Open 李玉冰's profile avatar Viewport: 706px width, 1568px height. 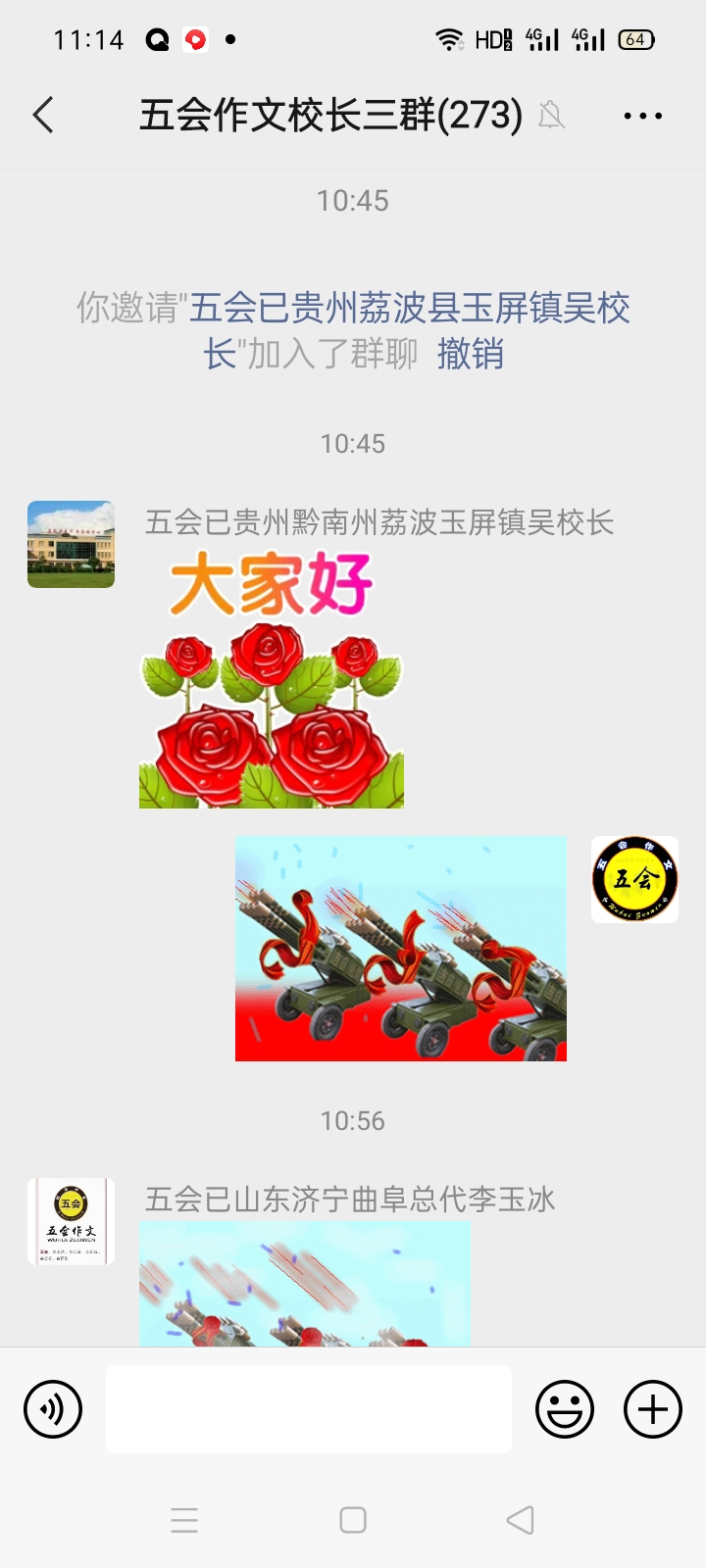(x=71, y=1221)
